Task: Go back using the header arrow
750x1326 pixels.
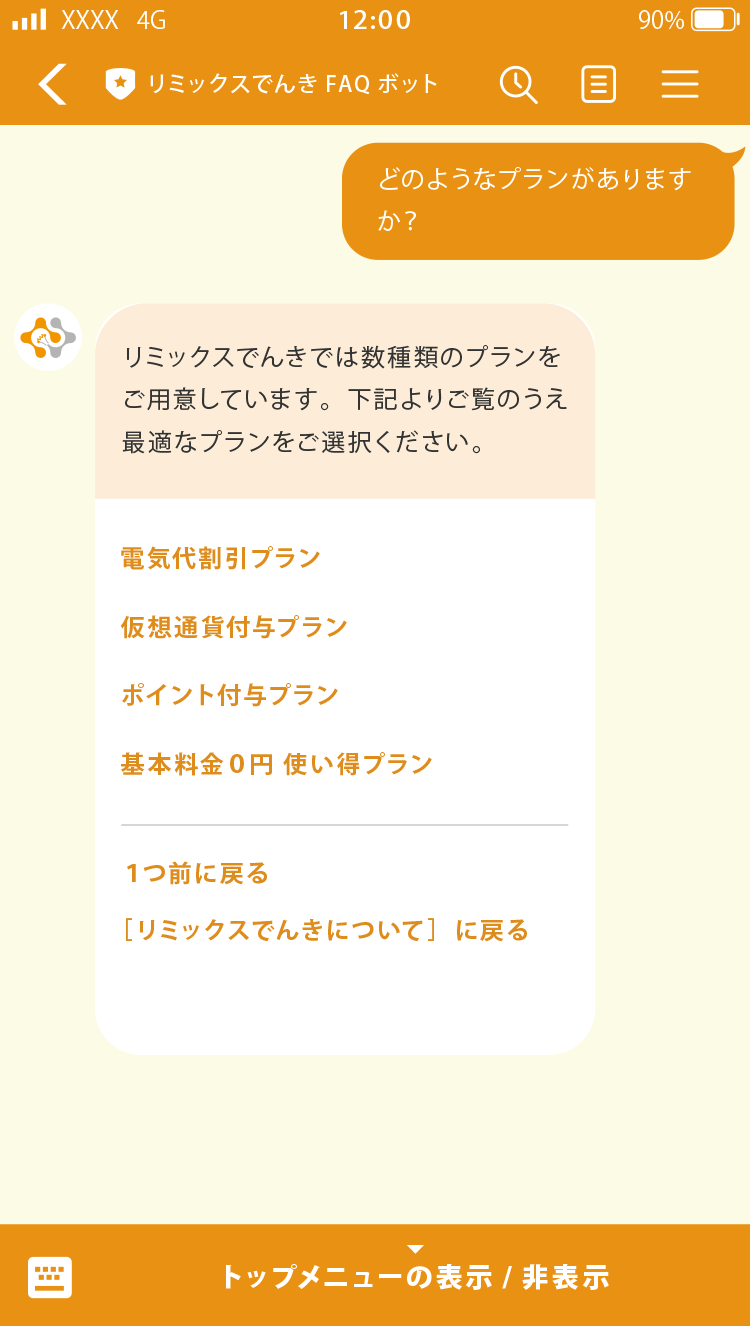Action: (x=53, y=84)
